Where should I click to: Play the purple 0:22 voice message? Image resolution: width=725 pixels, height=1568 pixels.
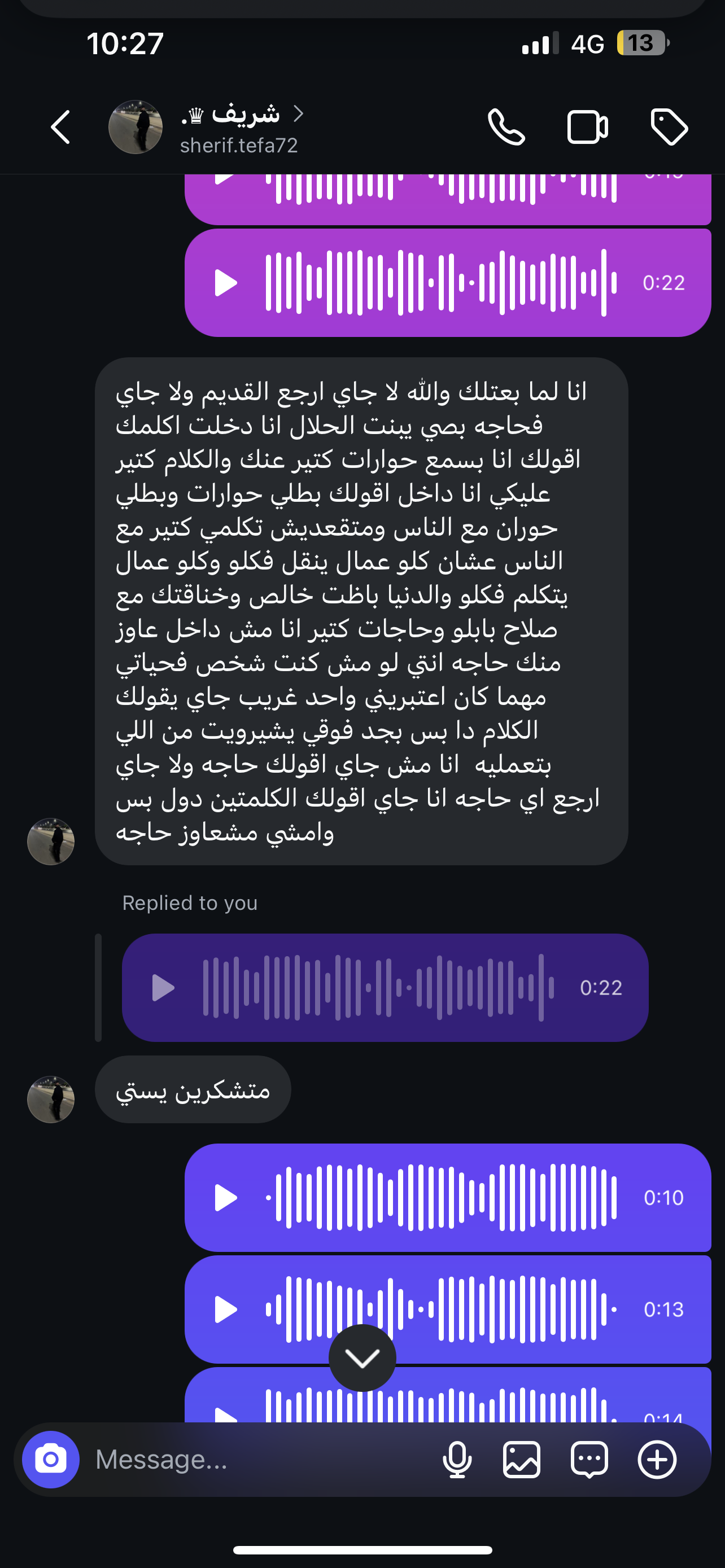(x=226, y=283)
